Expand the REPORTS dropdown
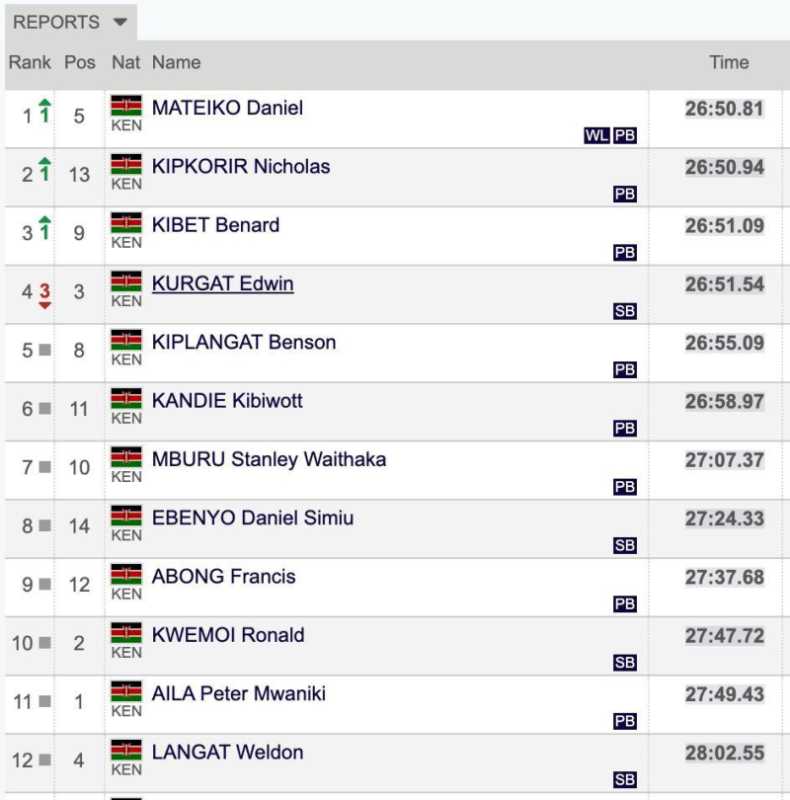Image resolution: width=790 pixels, height=800 pixels. pyautogui.click(x=70, y=22)
